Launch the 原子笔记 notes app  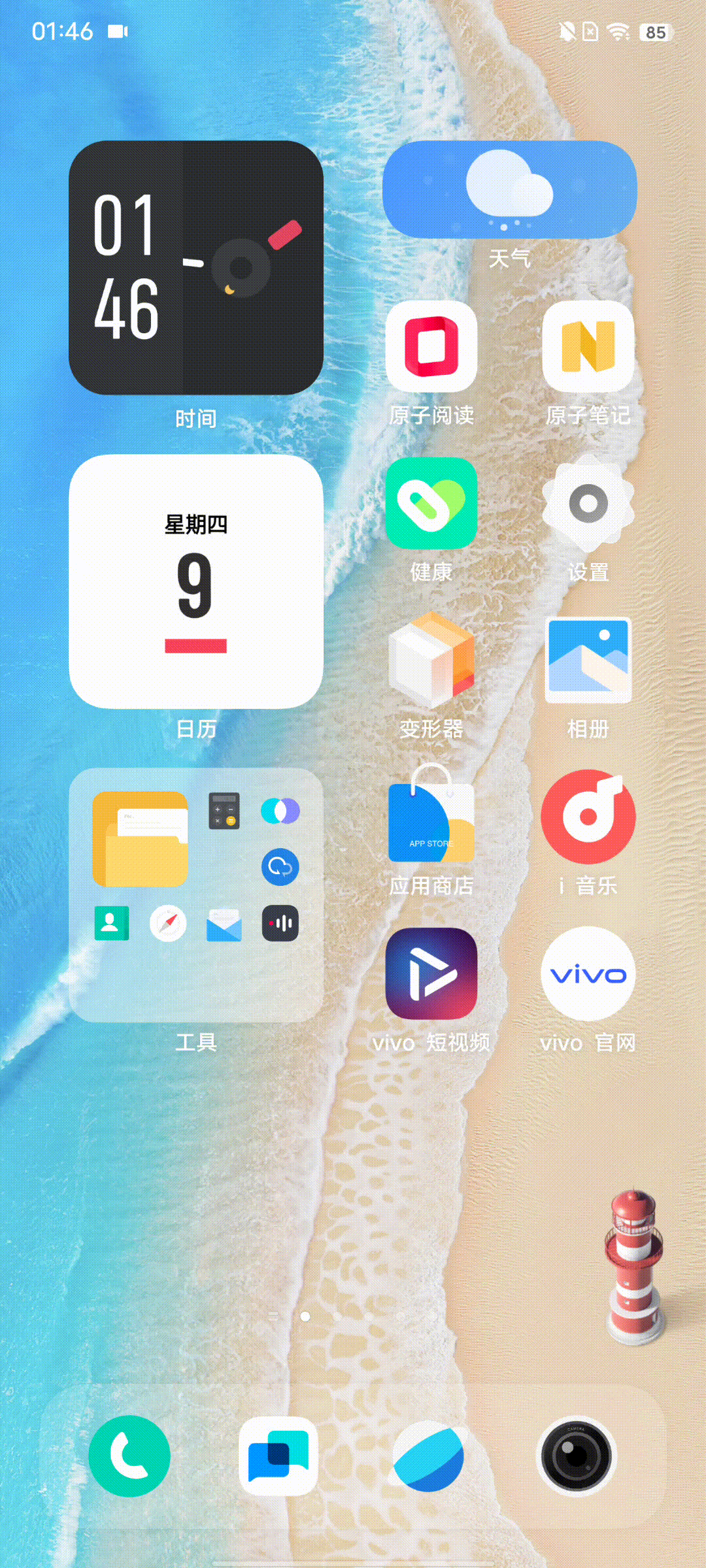[x=588, y=346]
